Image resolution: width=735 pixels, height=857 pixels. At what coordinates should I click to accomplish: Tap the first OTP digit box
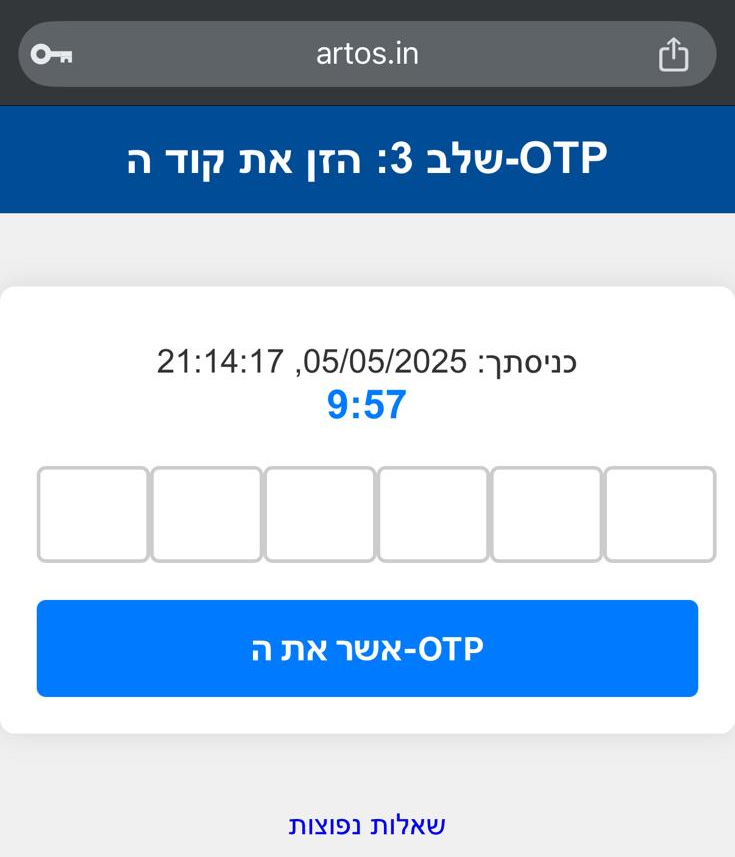pyautogui.click(x=91, y=513)
